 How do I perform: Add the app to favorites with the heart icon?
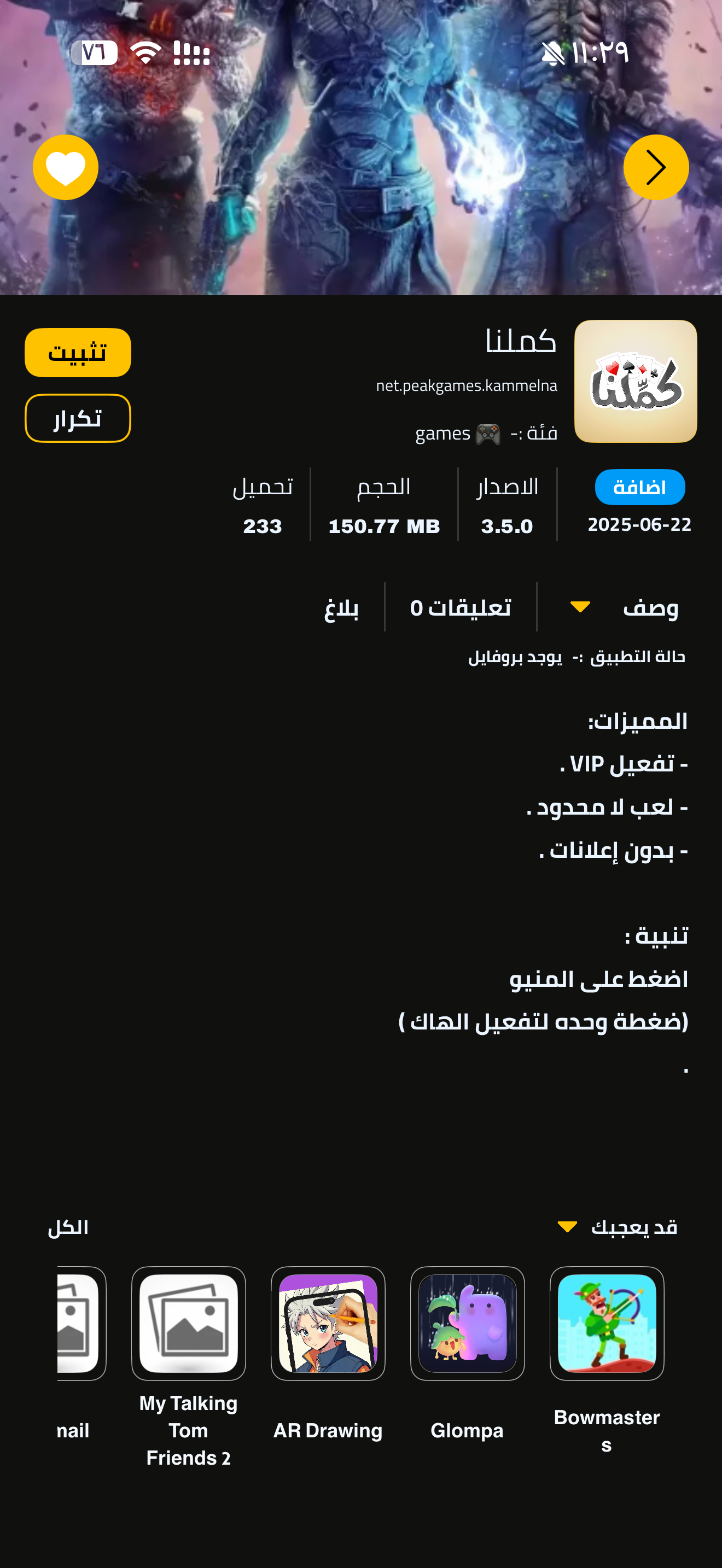(x=65, y=167)
